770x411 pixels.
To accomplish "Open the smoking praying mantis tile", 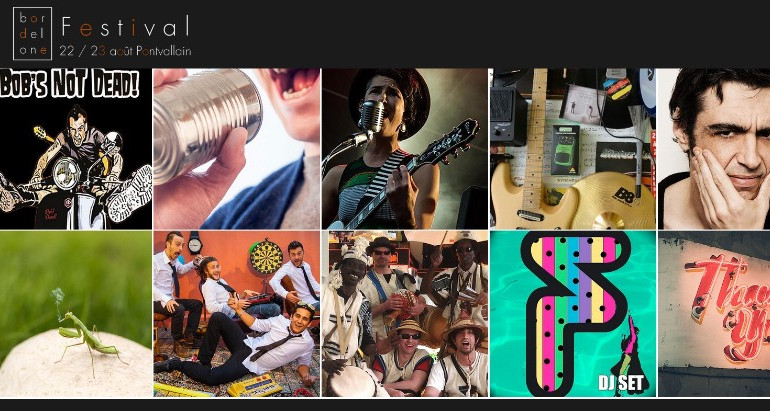I will pos(76,314).
